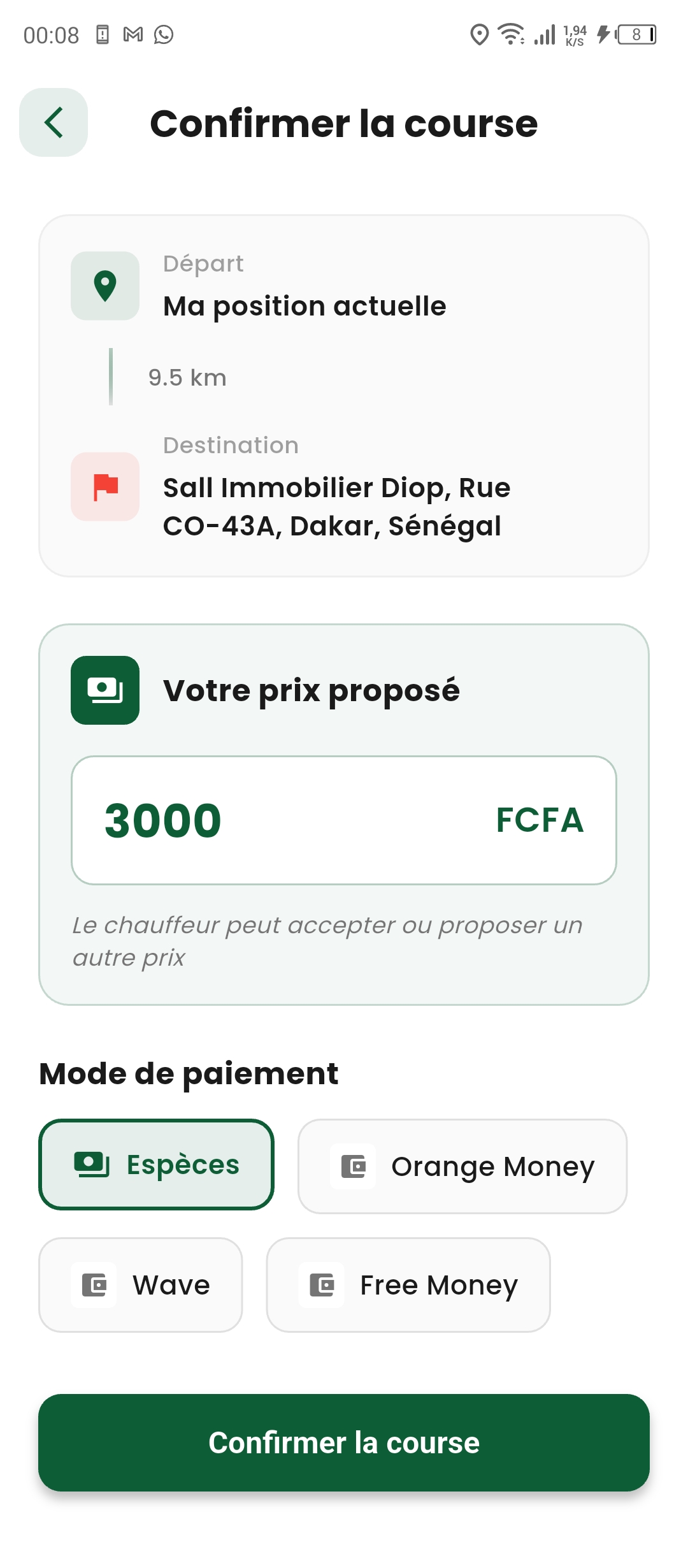
Task: Click the wallet icon inside Wave option
Action: click(96, 1285)
